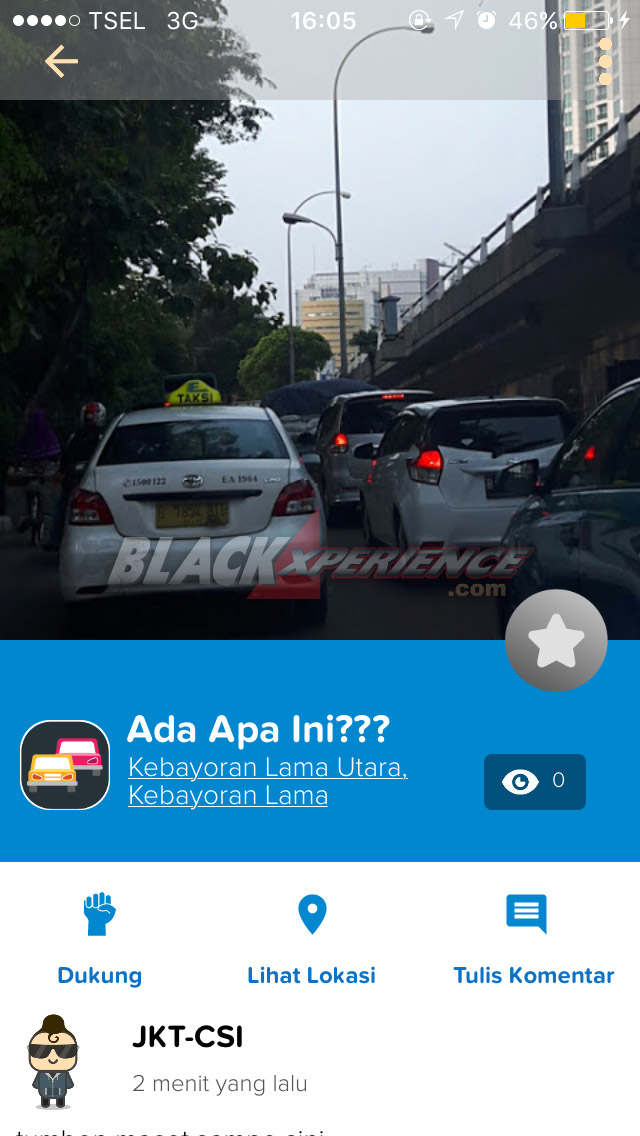
Task: Mark this report with the star button
Action: point(556,641)
